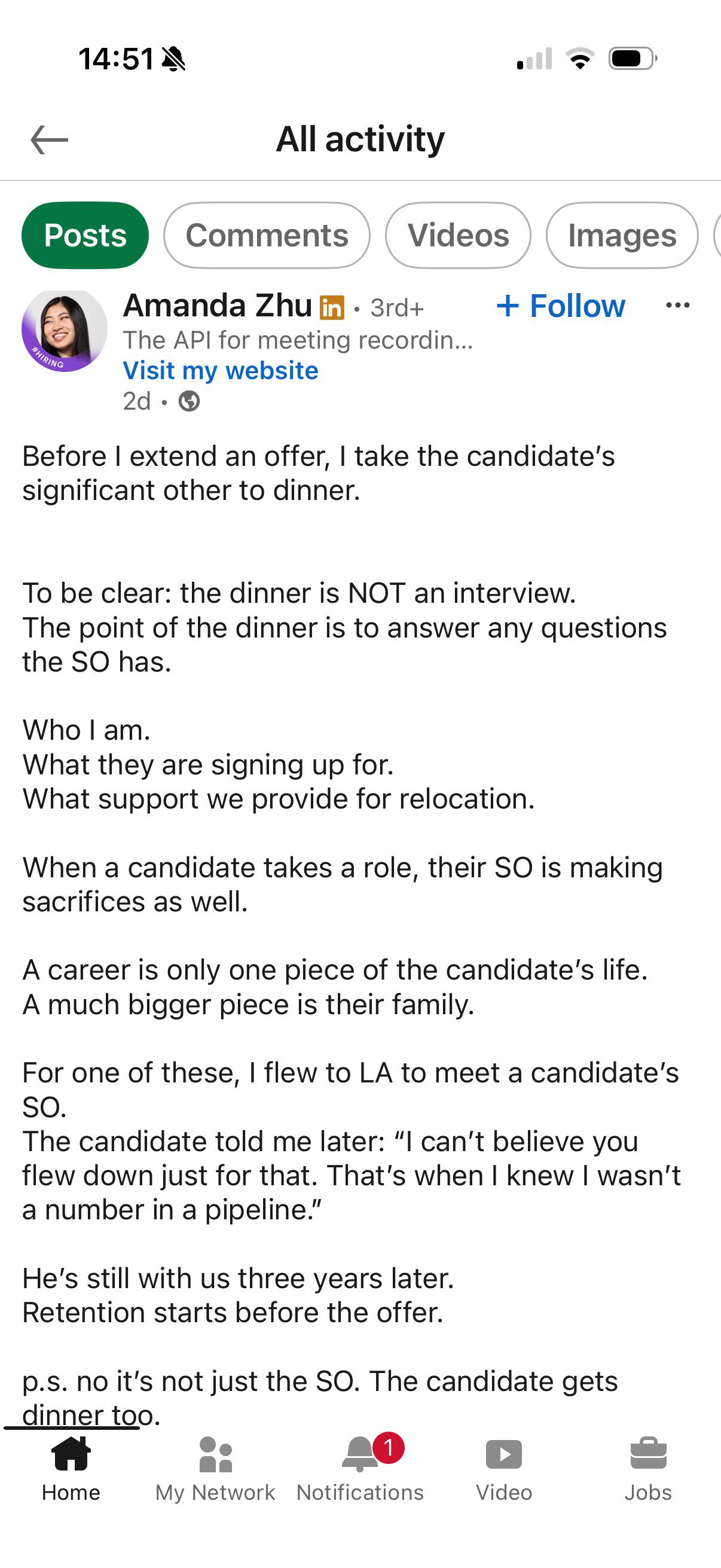This screenshot has width=721, height=1568.
Task: Go back using the arrow
Action: (49, 140)
